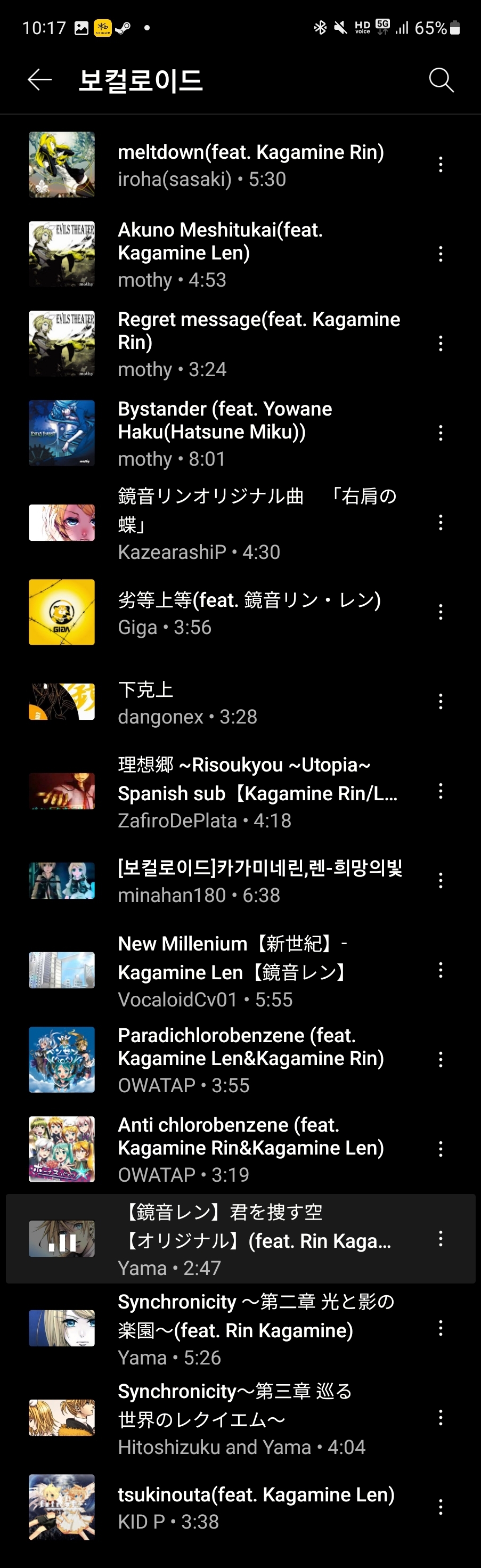Open options for Synchronicity 第二章
Image resolution: width=481 pixels, height=1568 pixels.
point(440,1328)
